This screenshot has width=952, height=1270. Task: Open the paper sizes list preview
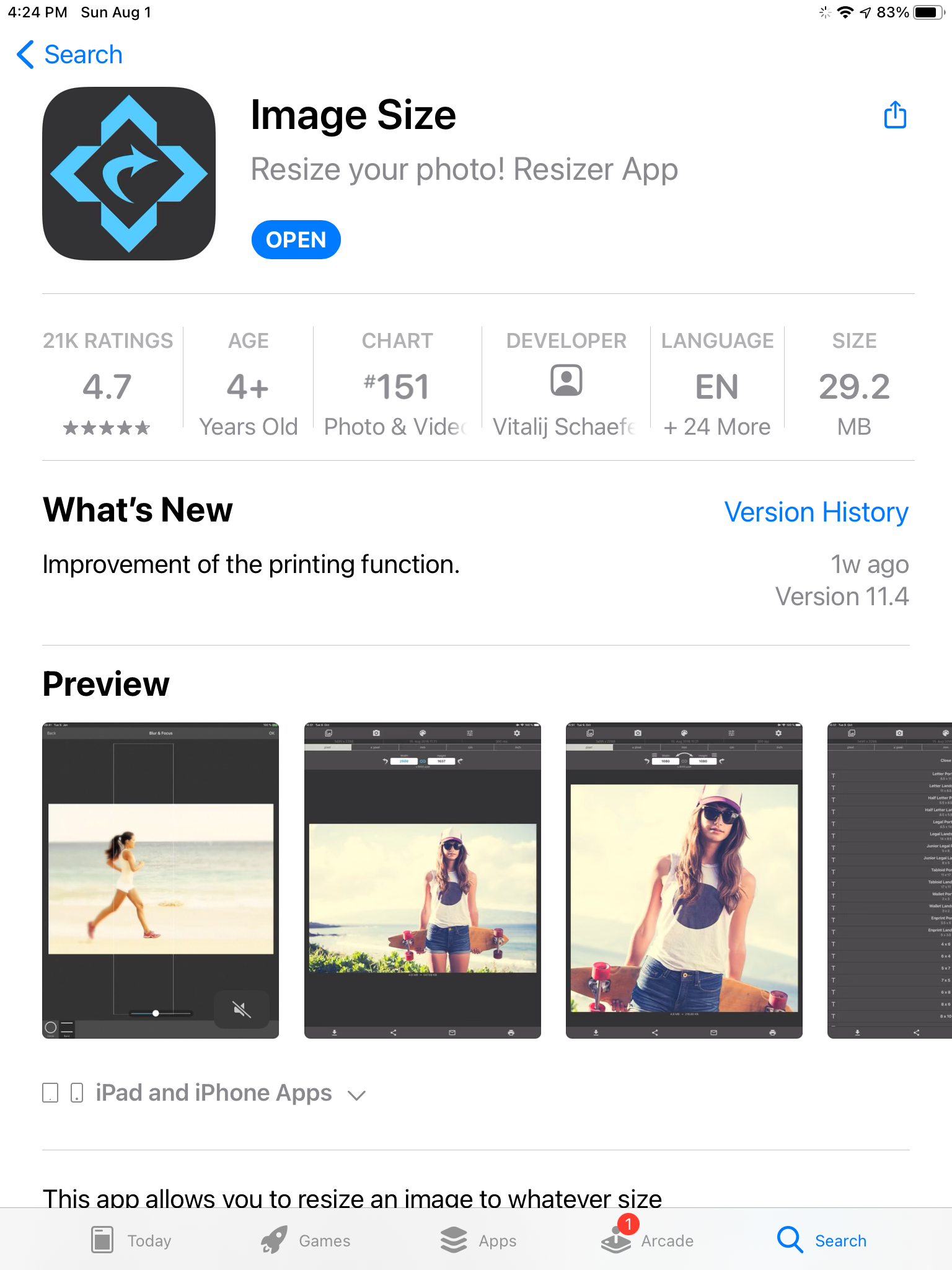pyautogui.click(x=889, y=880)
